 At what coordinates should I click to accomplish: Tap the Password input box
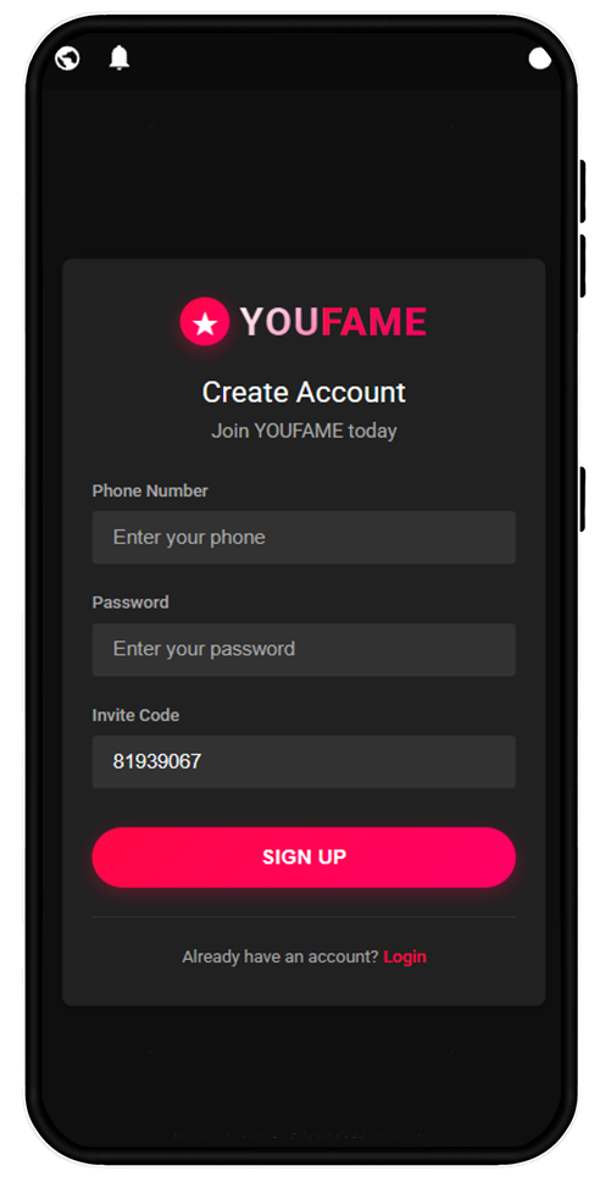[303, 650]
